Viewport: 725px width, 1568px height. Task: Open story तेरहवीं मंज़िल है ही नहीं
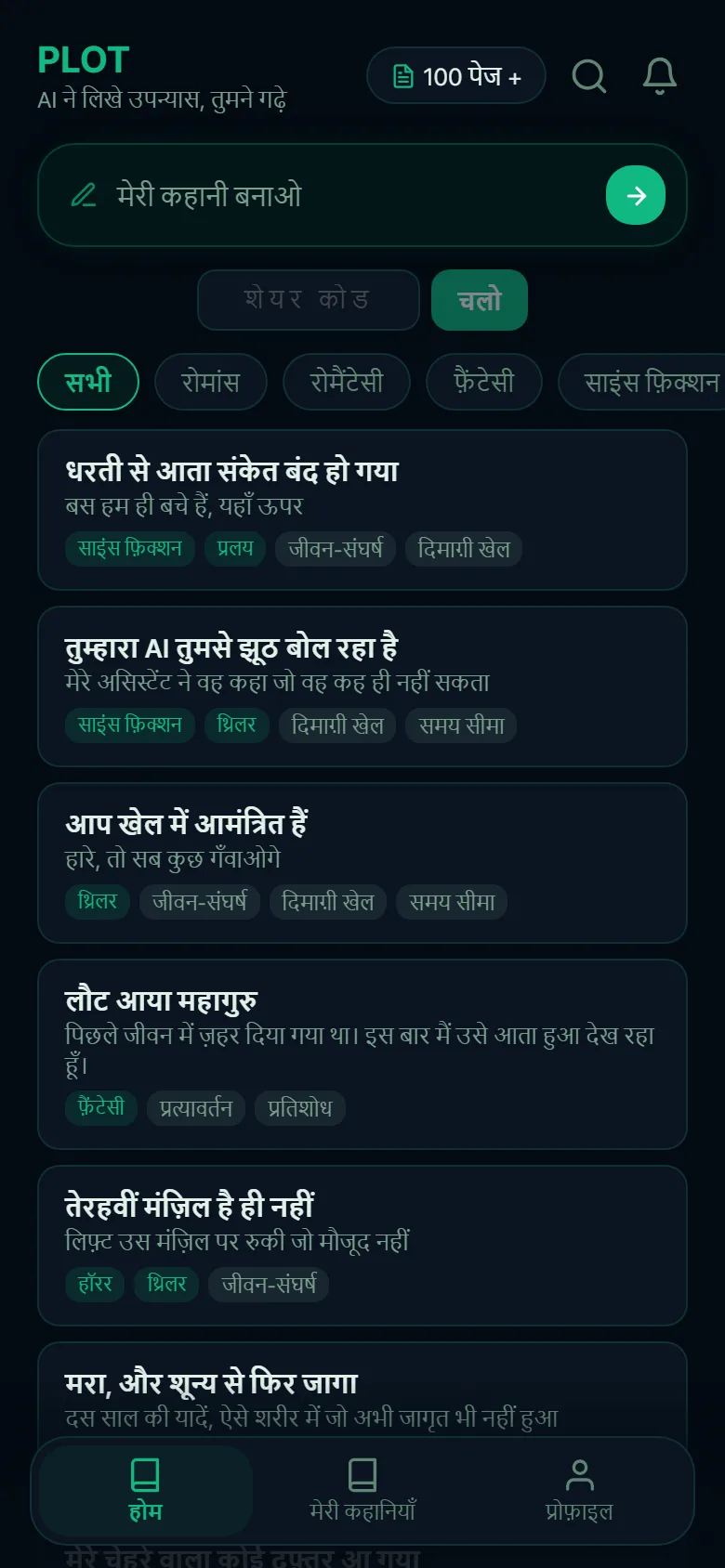point(362,1246)
